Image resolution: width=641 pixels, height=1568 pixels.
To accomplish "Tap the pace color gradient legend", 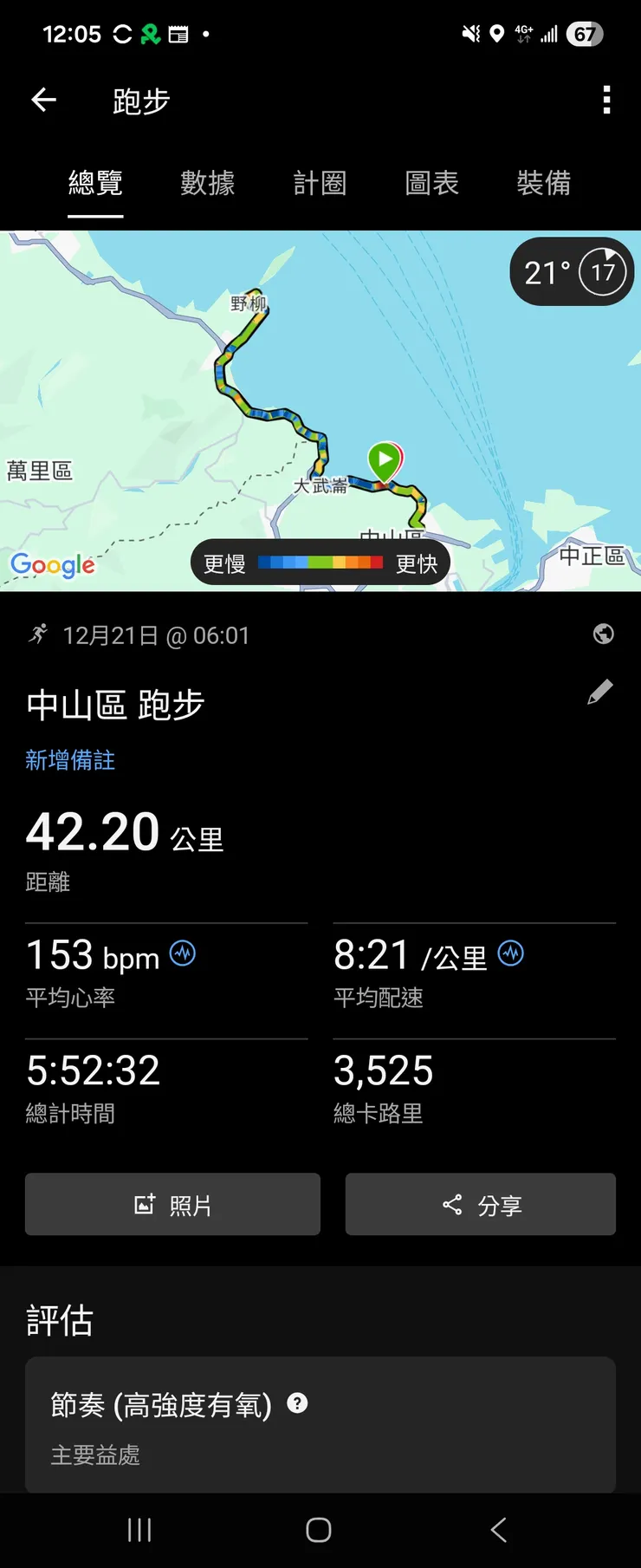I will pos(320,563).
